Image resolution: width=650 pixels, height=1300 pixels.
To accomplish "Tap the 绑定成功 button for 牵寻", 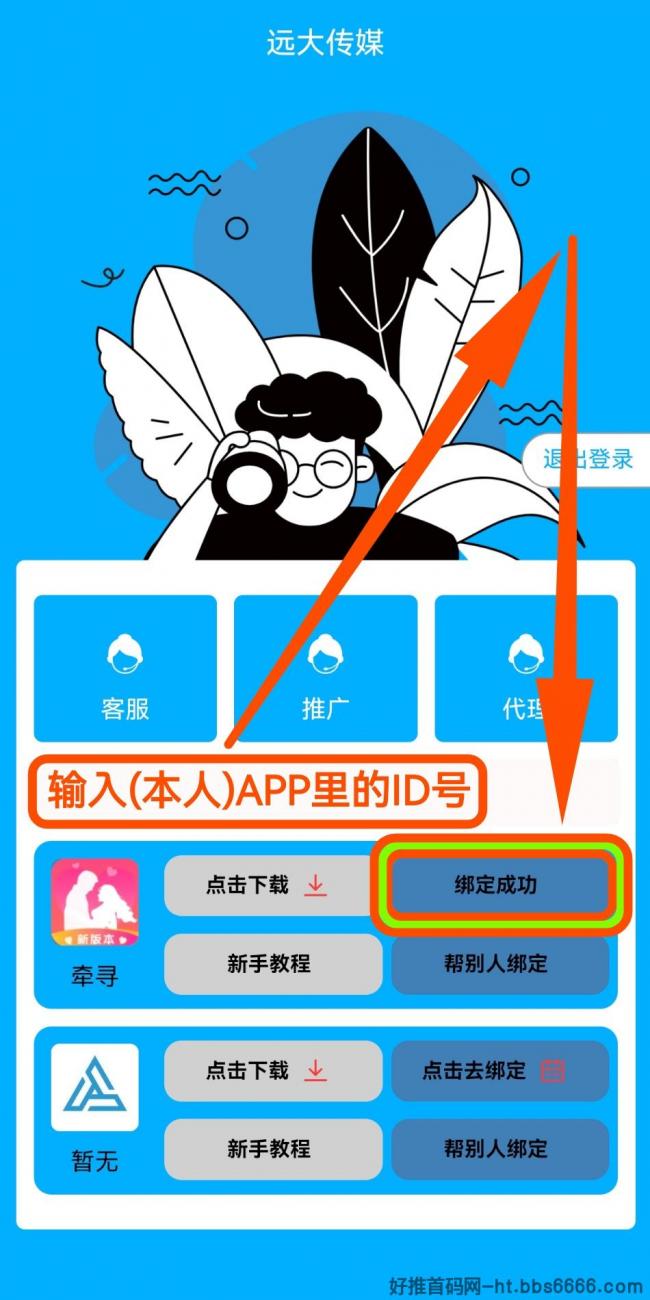I will [x=500, y=885].
